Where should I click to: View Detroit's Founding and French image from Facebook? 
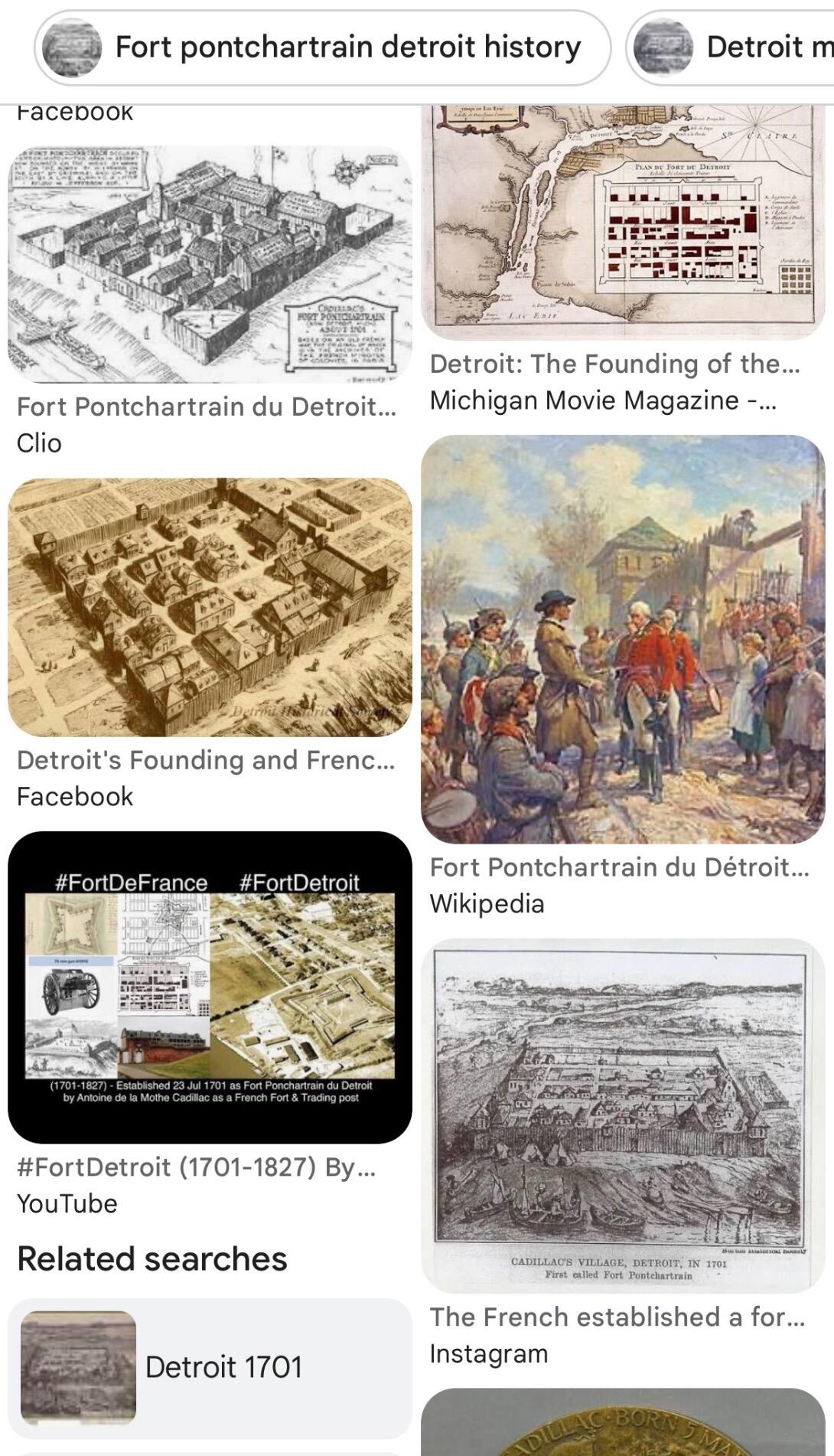point(210,607)
